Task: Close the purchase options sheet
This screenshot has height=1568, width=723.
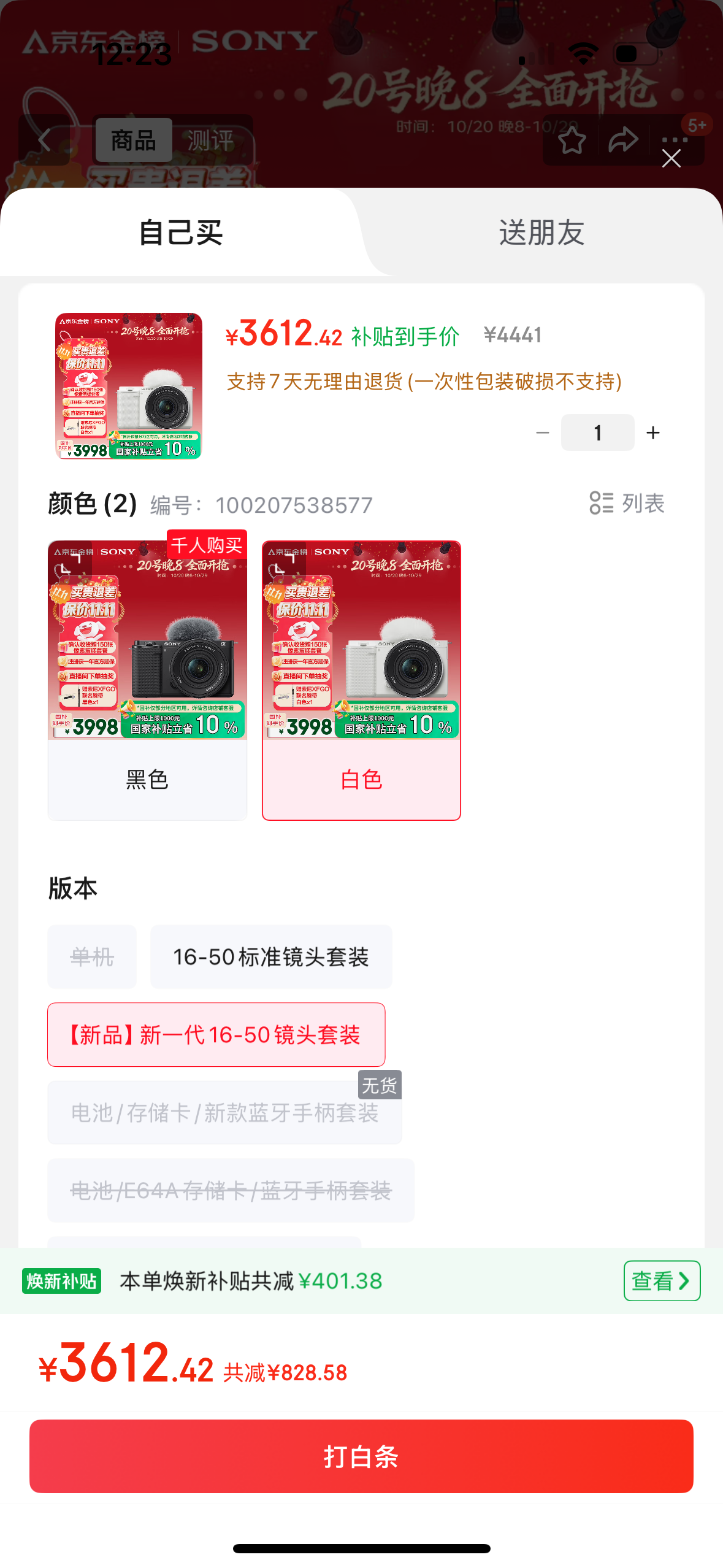Action: coord(671,159)
